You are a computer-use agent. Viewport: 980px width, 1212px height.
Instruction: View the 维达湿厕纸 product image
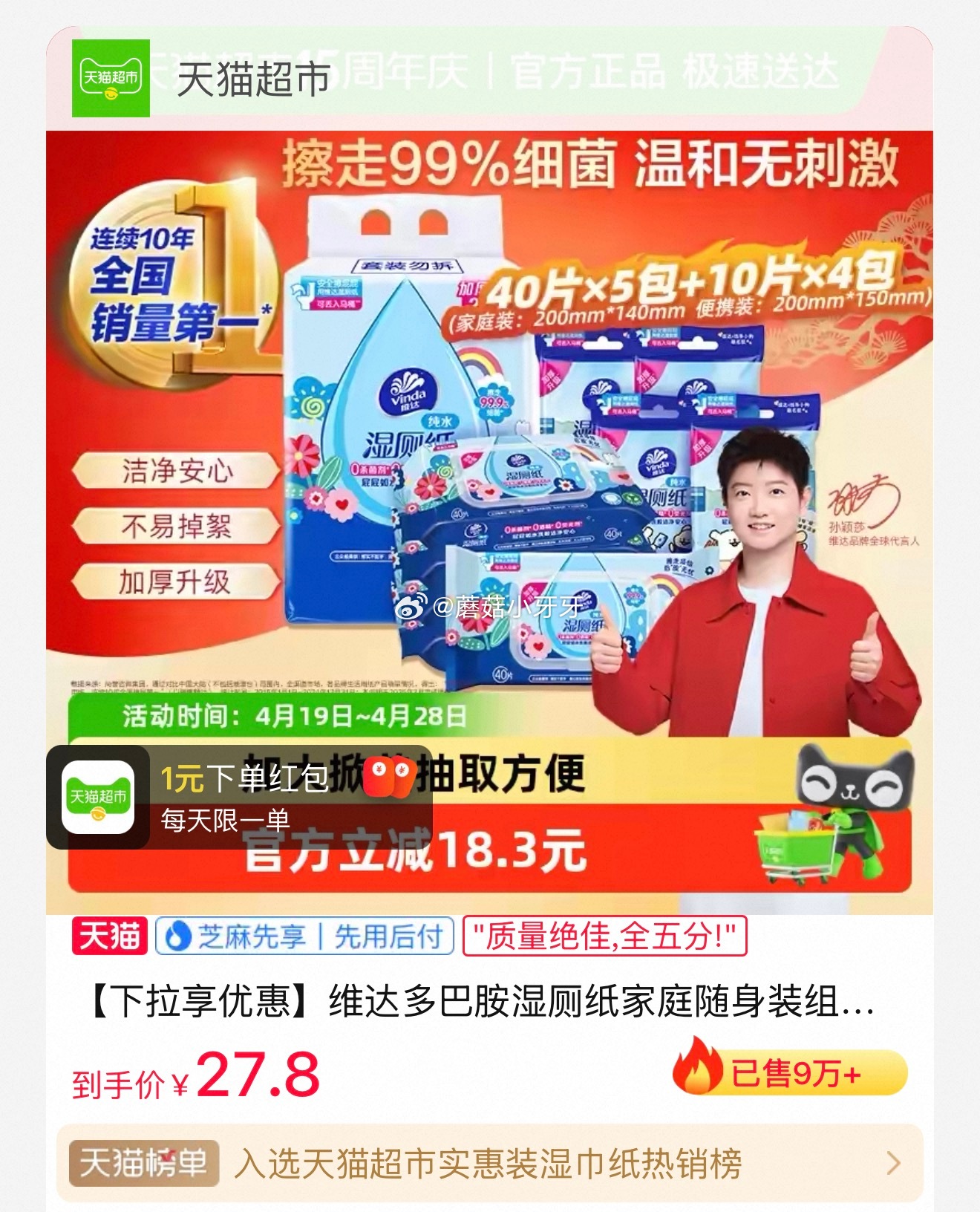490,460
